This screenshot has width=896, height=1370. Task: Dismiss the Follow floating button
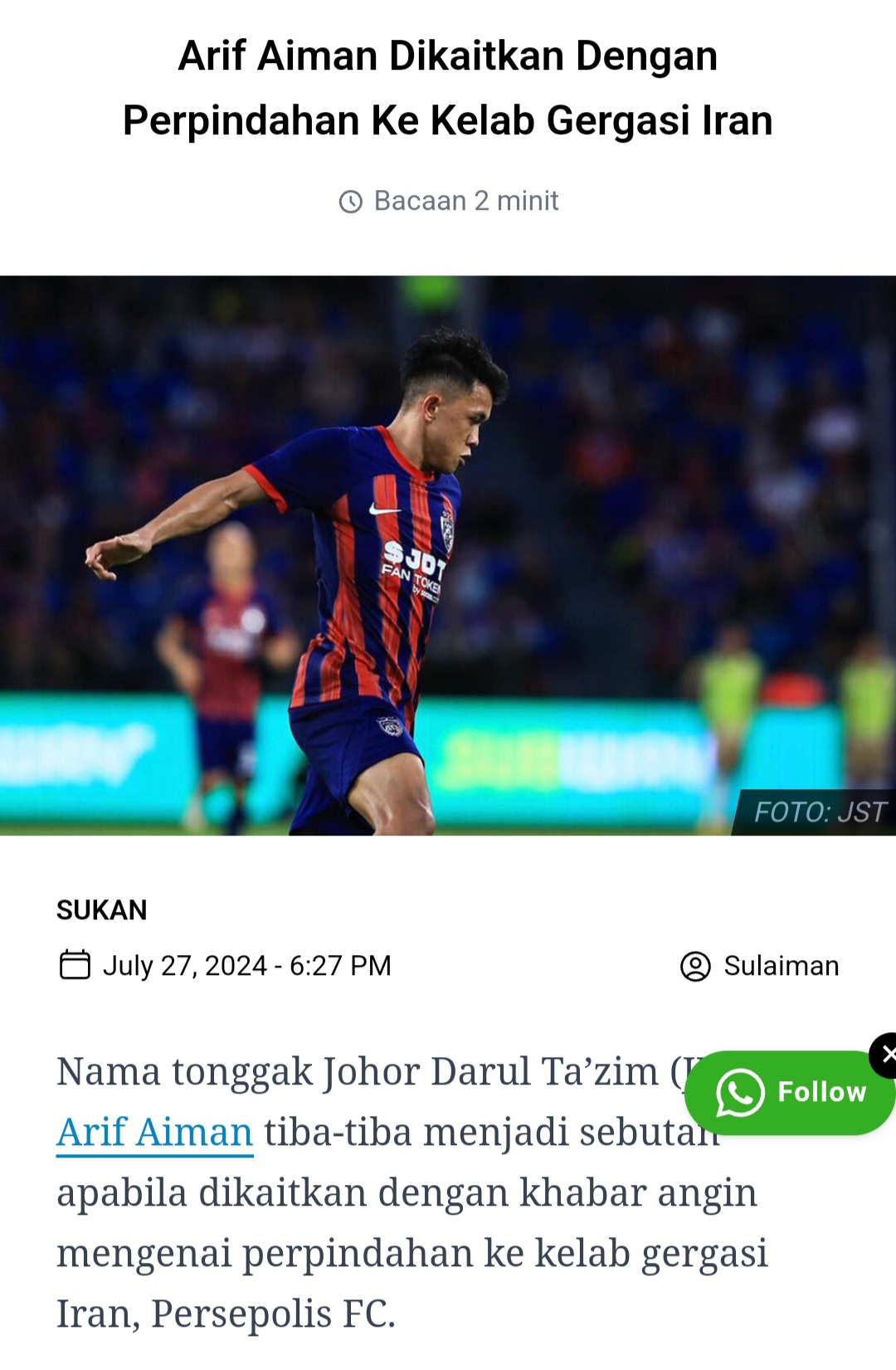pos(885,1055)
